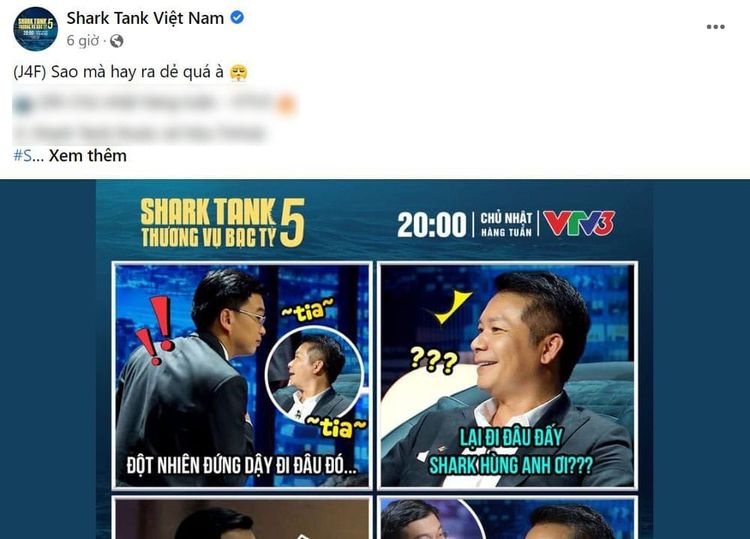Open the post's 6 giờ timestamp
Image resolution: width=750 pixels, height=539 pixels.
(x=84, y=41)
